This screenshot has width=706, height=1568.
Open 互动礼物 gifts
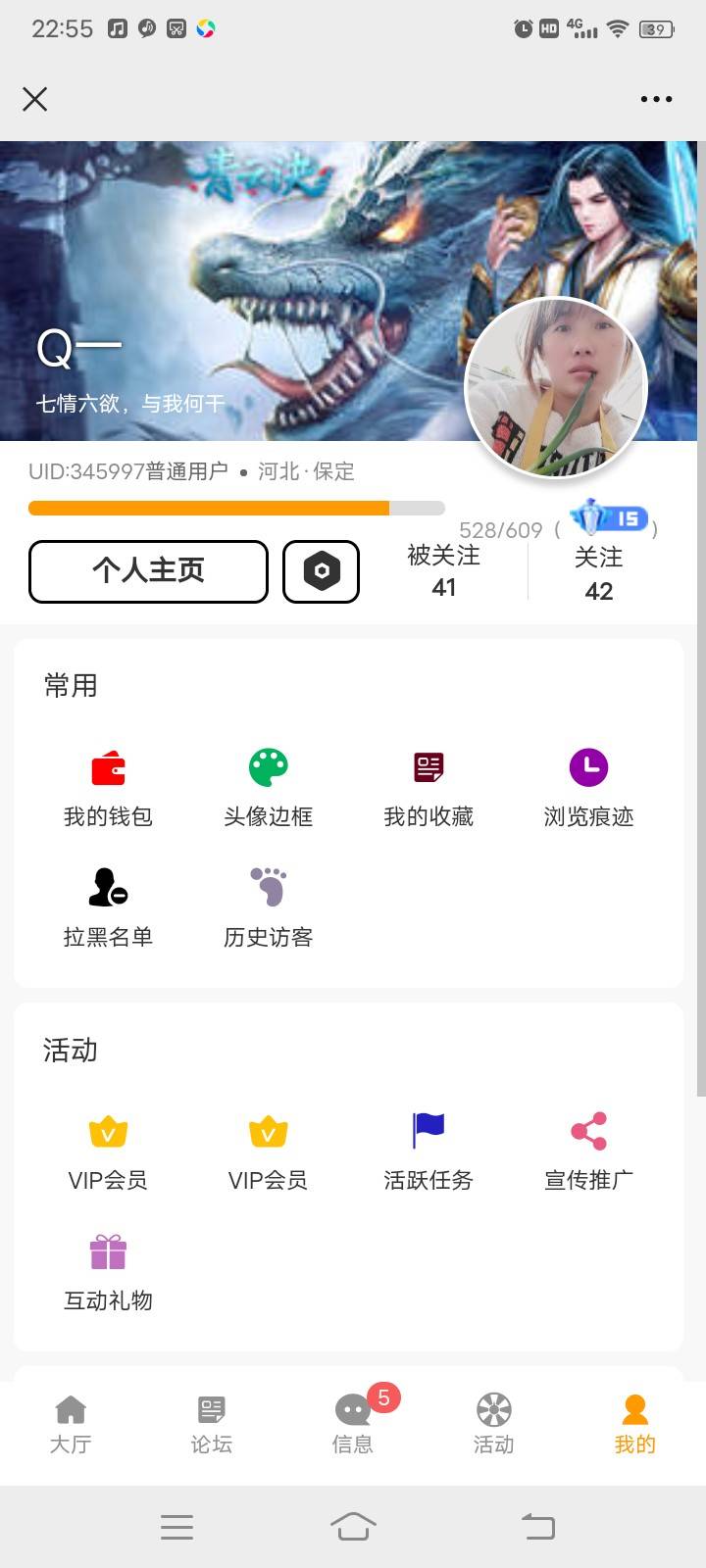click(108, 1272)
